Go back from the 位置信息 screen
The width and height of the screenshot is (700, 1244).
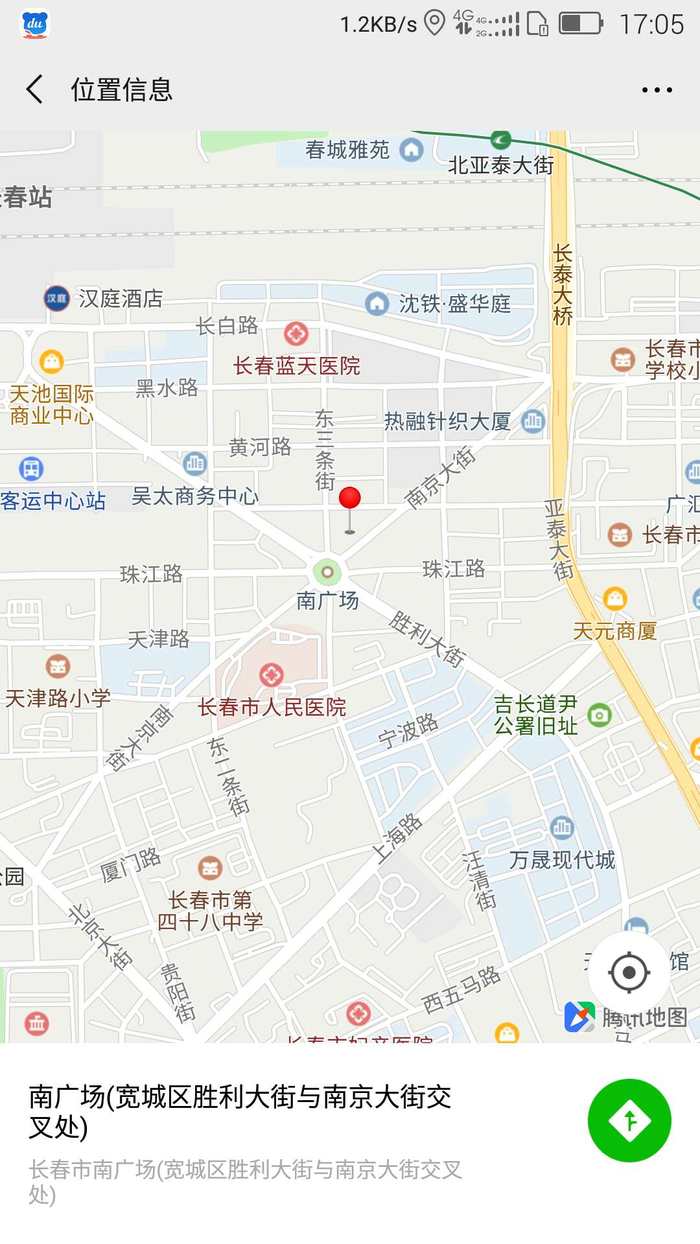[35, 89]
